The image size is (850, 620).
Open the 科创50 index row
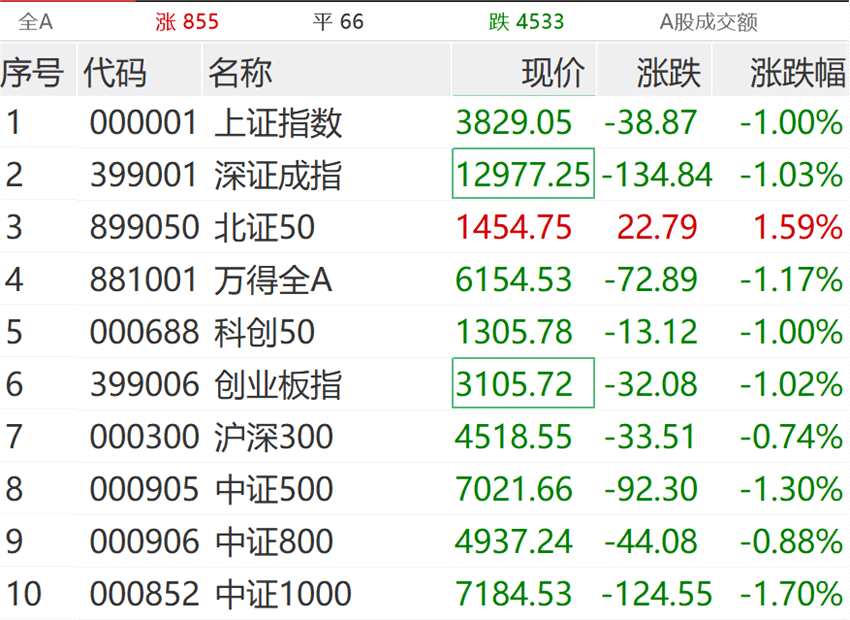(x=264, y=332)
